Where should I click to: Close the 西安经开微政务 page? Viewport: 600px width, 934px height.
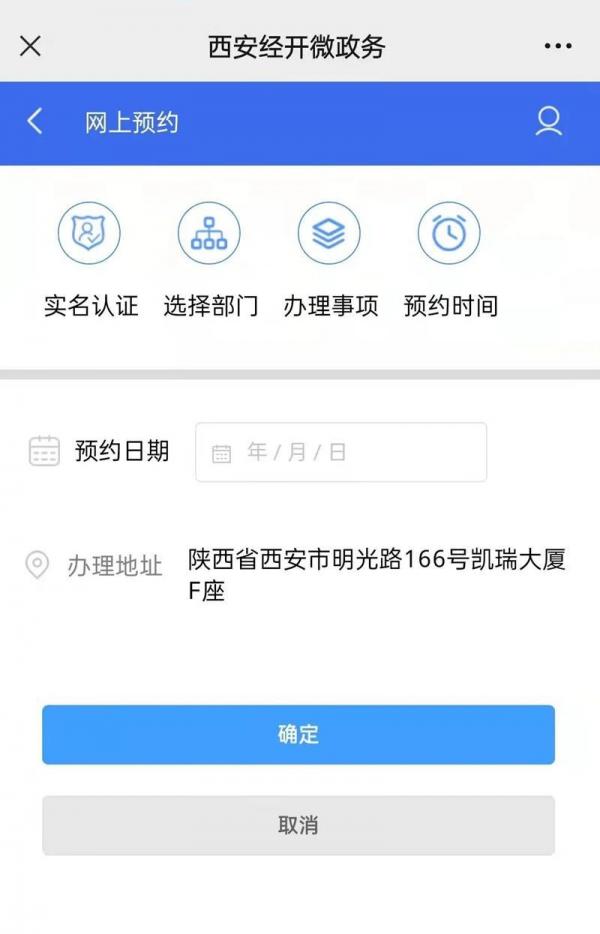(30, 46)
